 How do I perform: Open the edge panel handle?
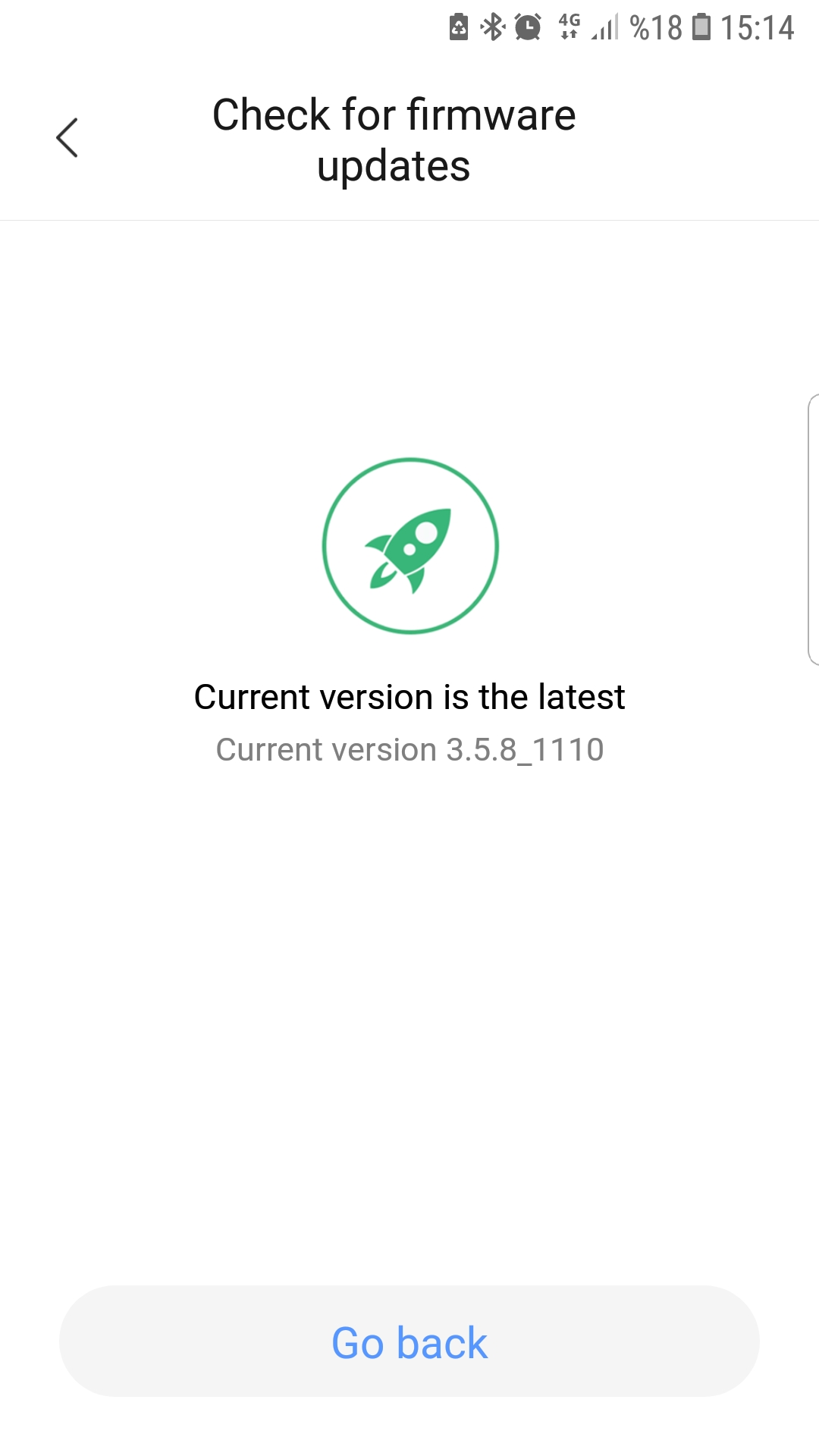[813, 529]
